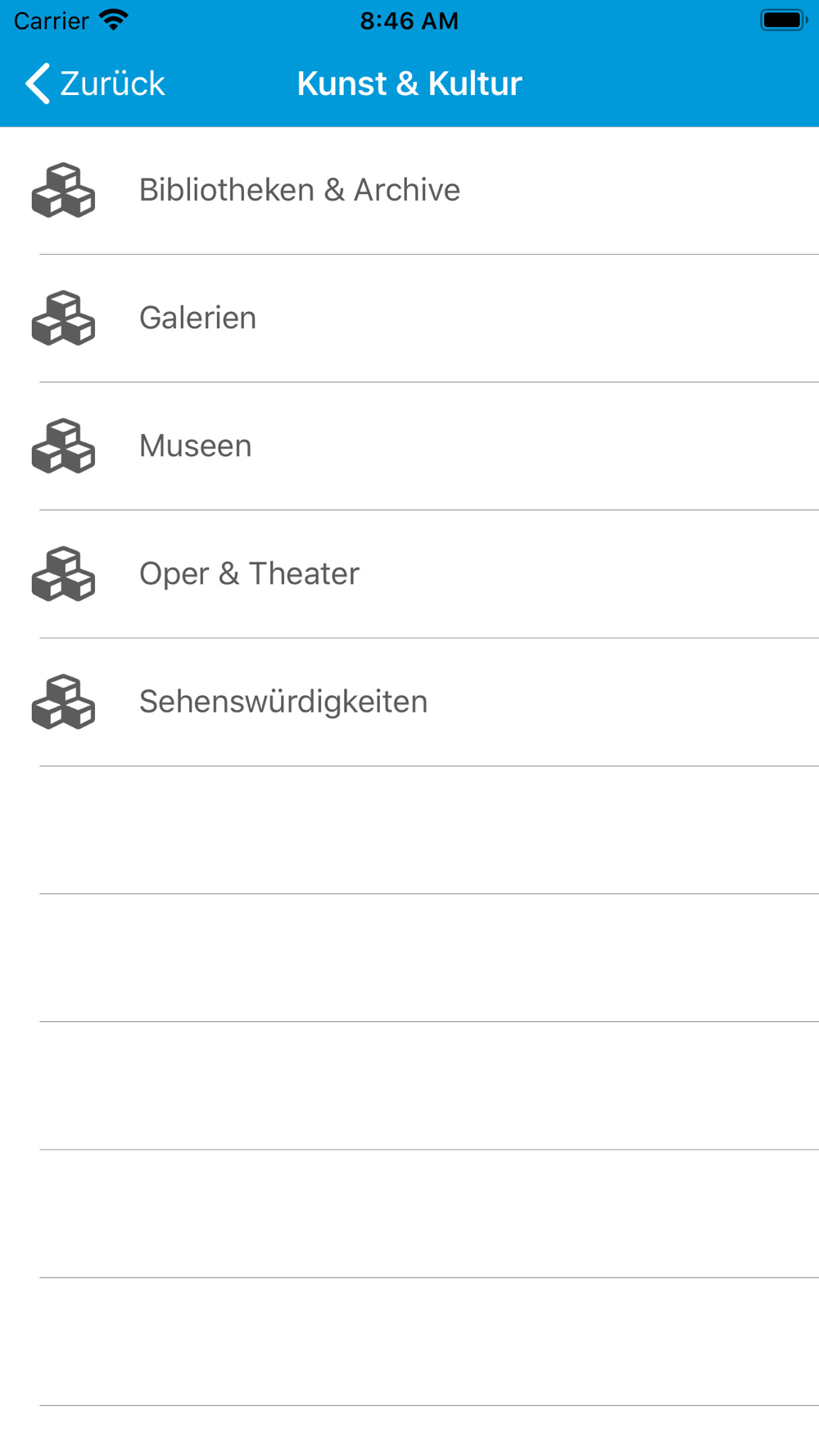
Task: Choose Oper & Theater
Action: 409,573
